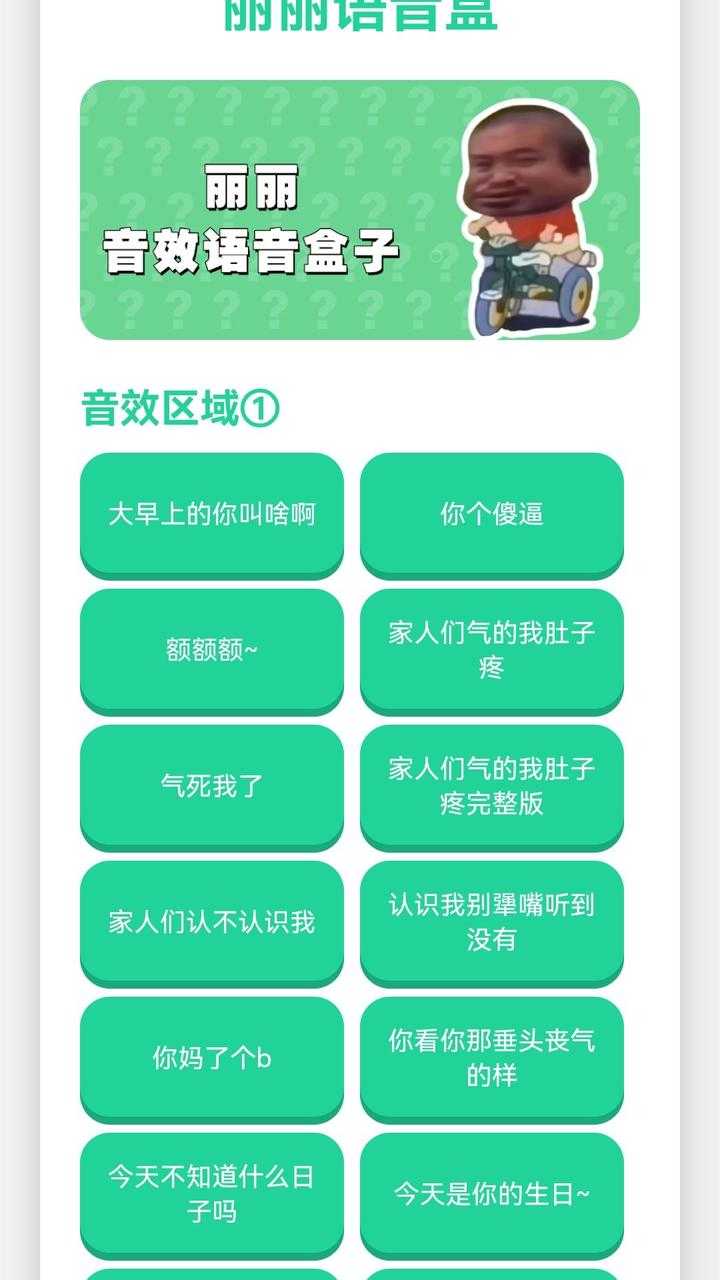
Task: Play 今天不知道什么日子吗 sound
Action: point(212,1194)
